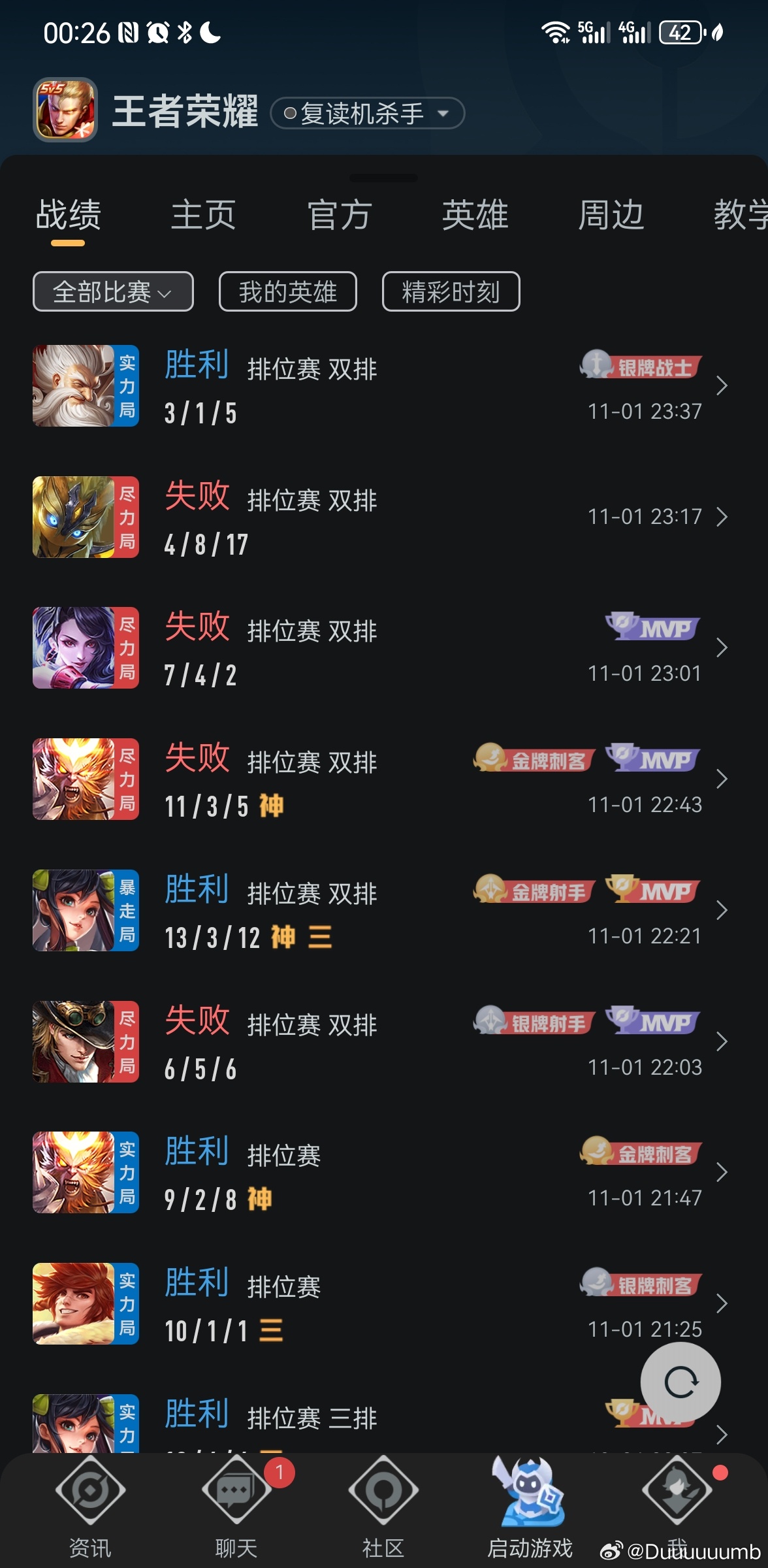Viewport: 768px width, 1568px height.
Task: Open the 7/4/2 MVP loss at 23:01
Action: click(379, 648)
